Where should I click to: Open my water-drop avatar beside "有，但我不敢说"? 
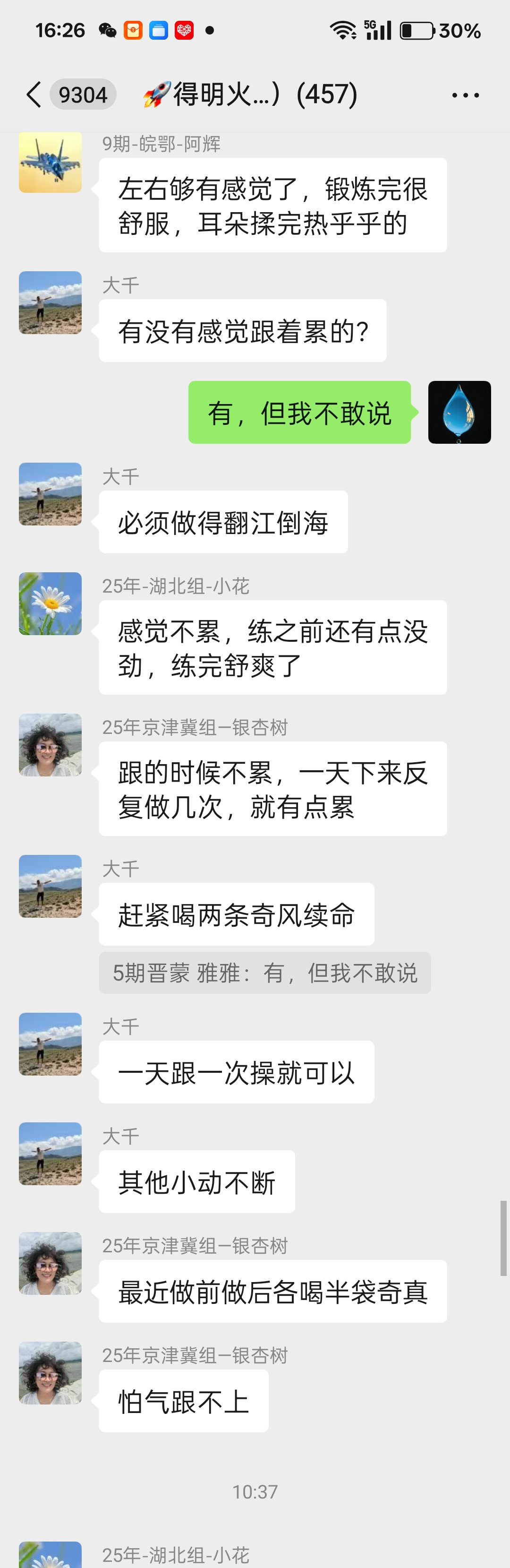click(459, 412)
